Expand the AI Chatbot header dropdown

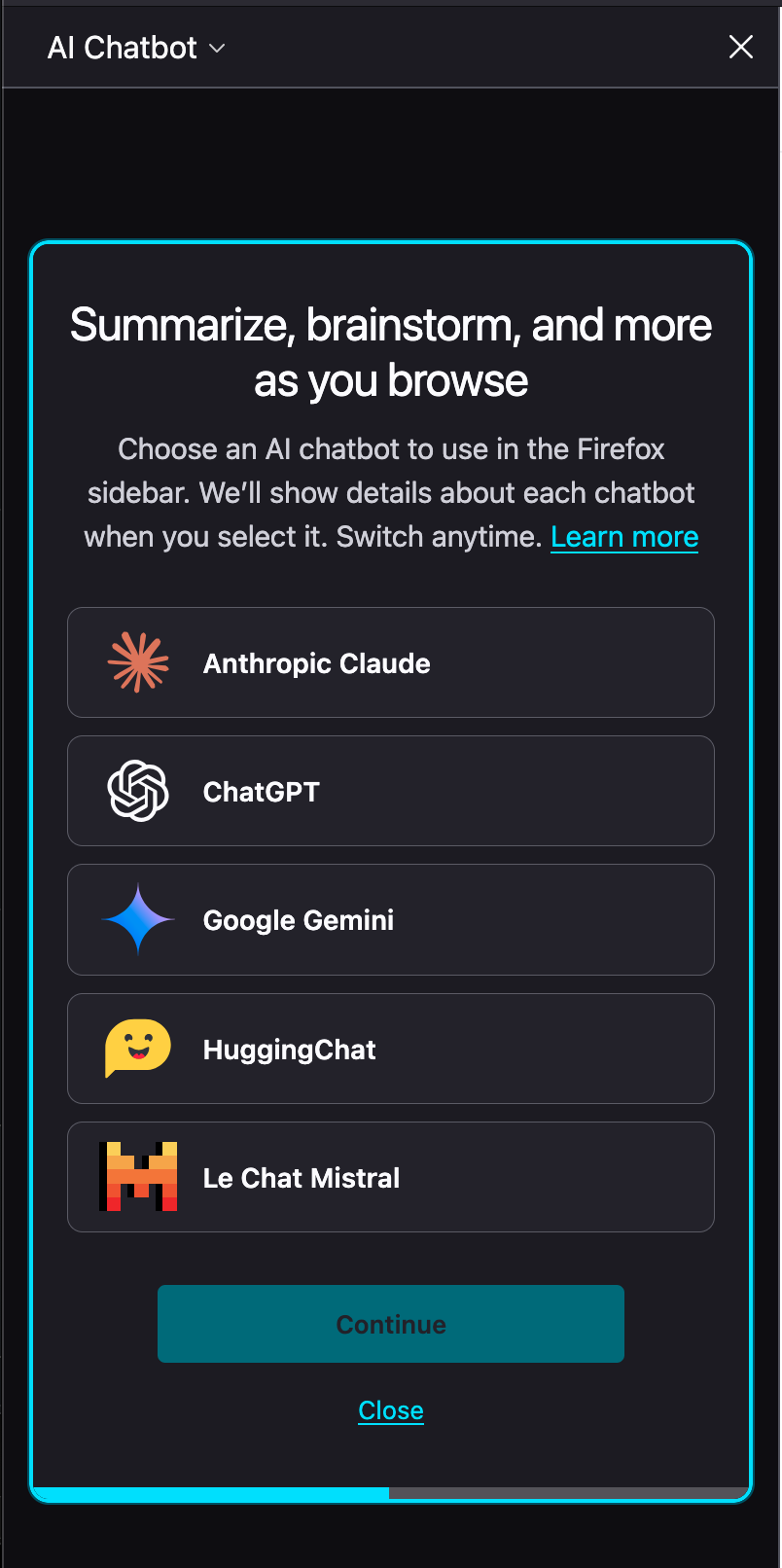pos(136,48)
